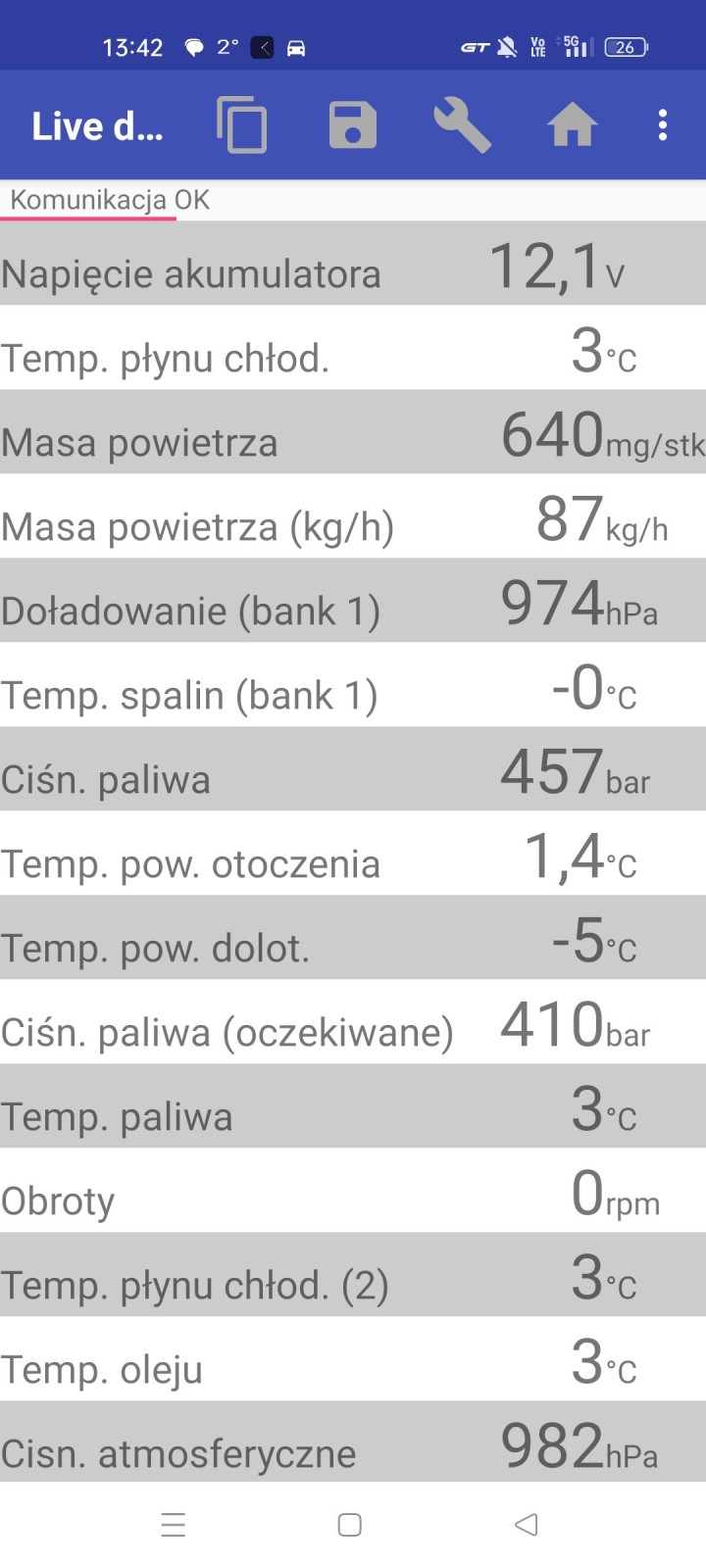Tap the car icon in the status bar
Screen dimensions: 706x1568
[297, 46]
